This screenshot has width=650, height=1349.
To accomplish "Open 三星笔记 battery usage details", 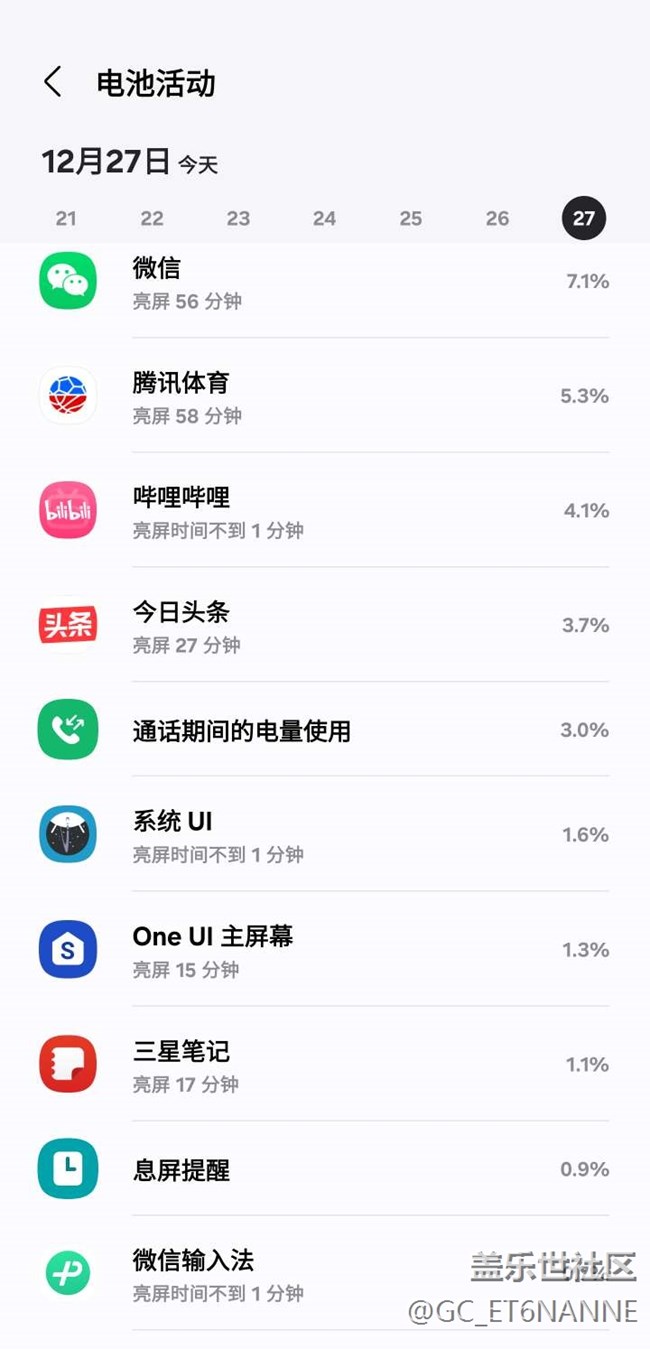I will tap(325, 1064).
